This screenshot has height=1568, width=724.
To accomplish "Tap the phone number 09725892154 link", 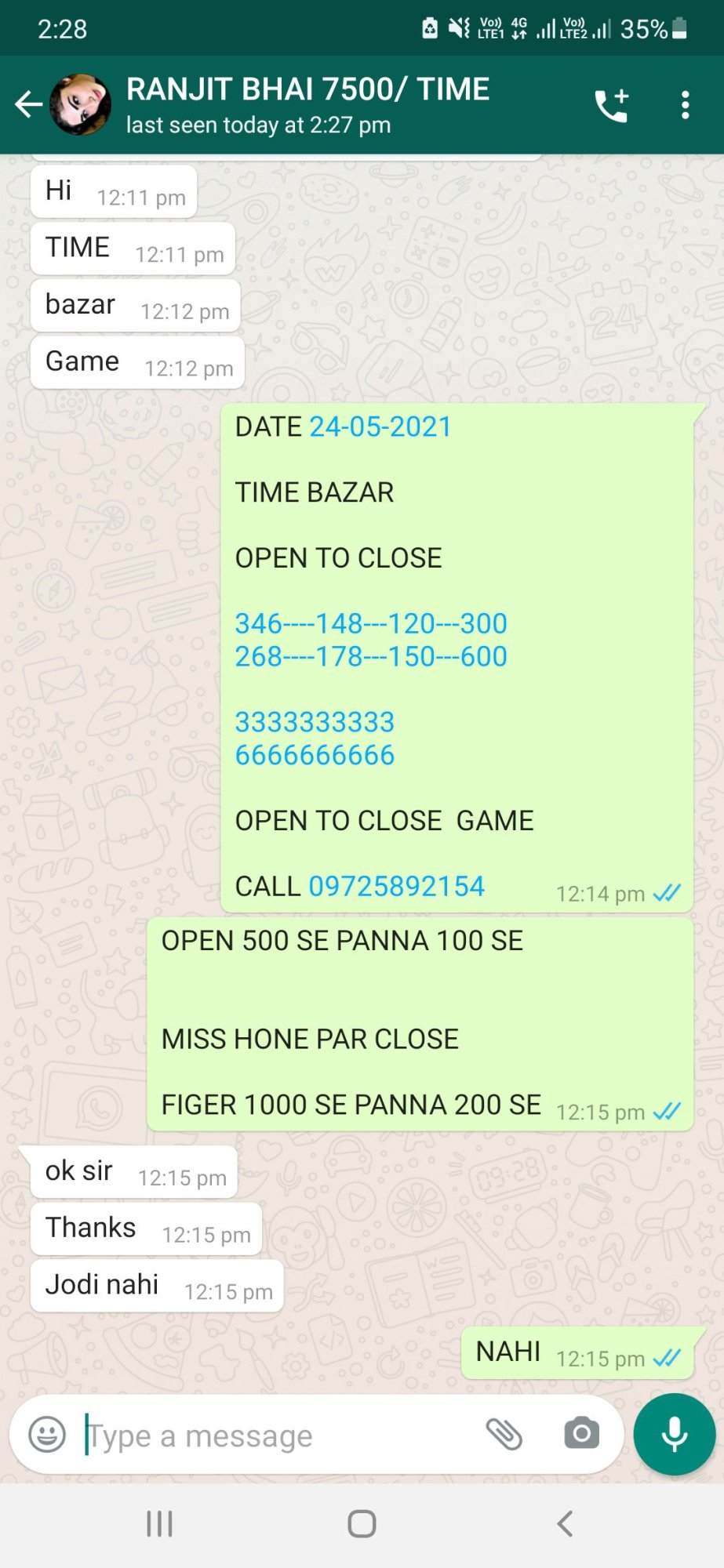I will [396, 886].
